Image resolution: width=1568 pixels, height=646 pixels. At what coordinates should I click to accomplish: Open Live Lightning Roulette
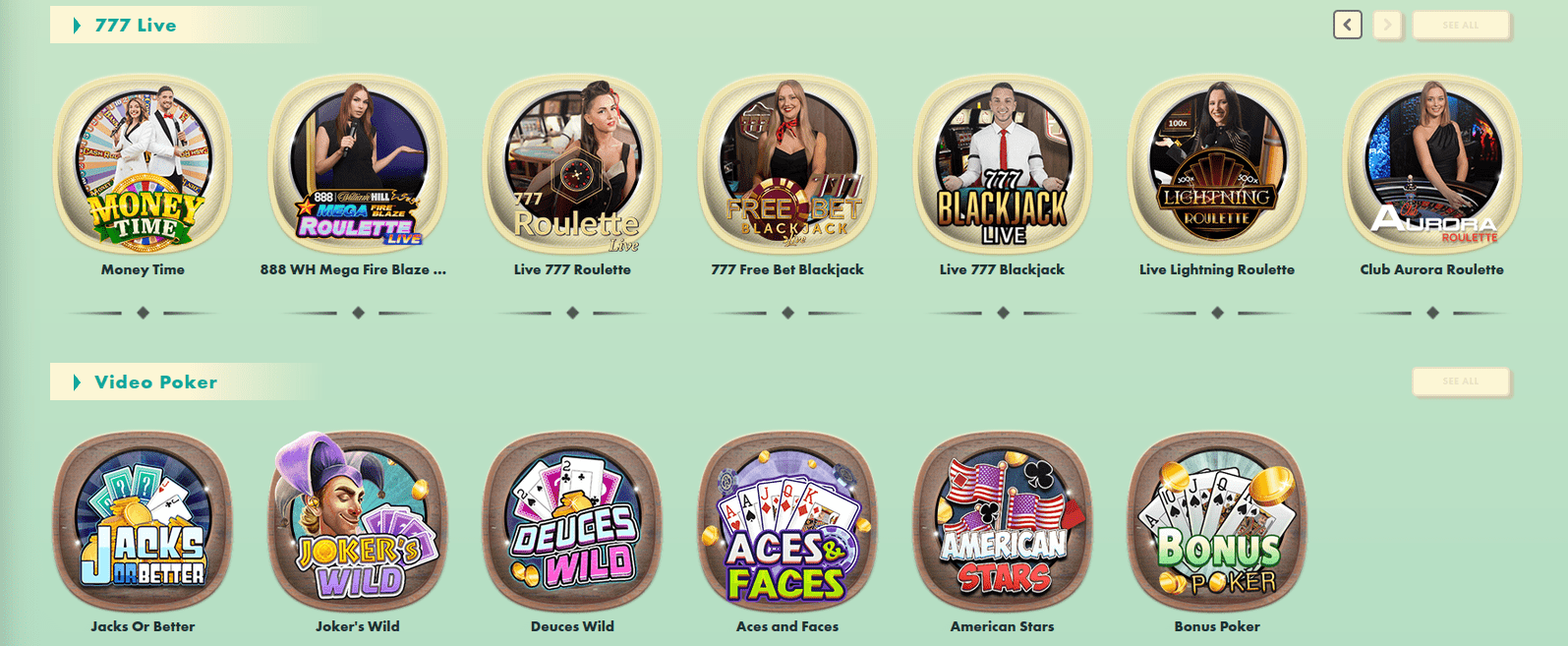tap(1217, 165)
